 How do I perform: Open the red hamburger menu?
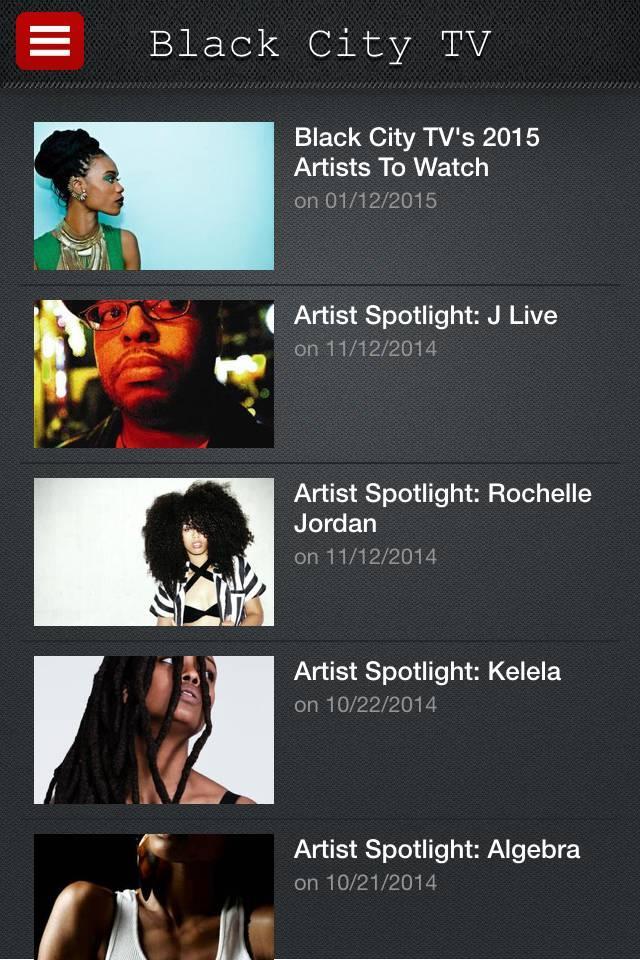point(50,41)
